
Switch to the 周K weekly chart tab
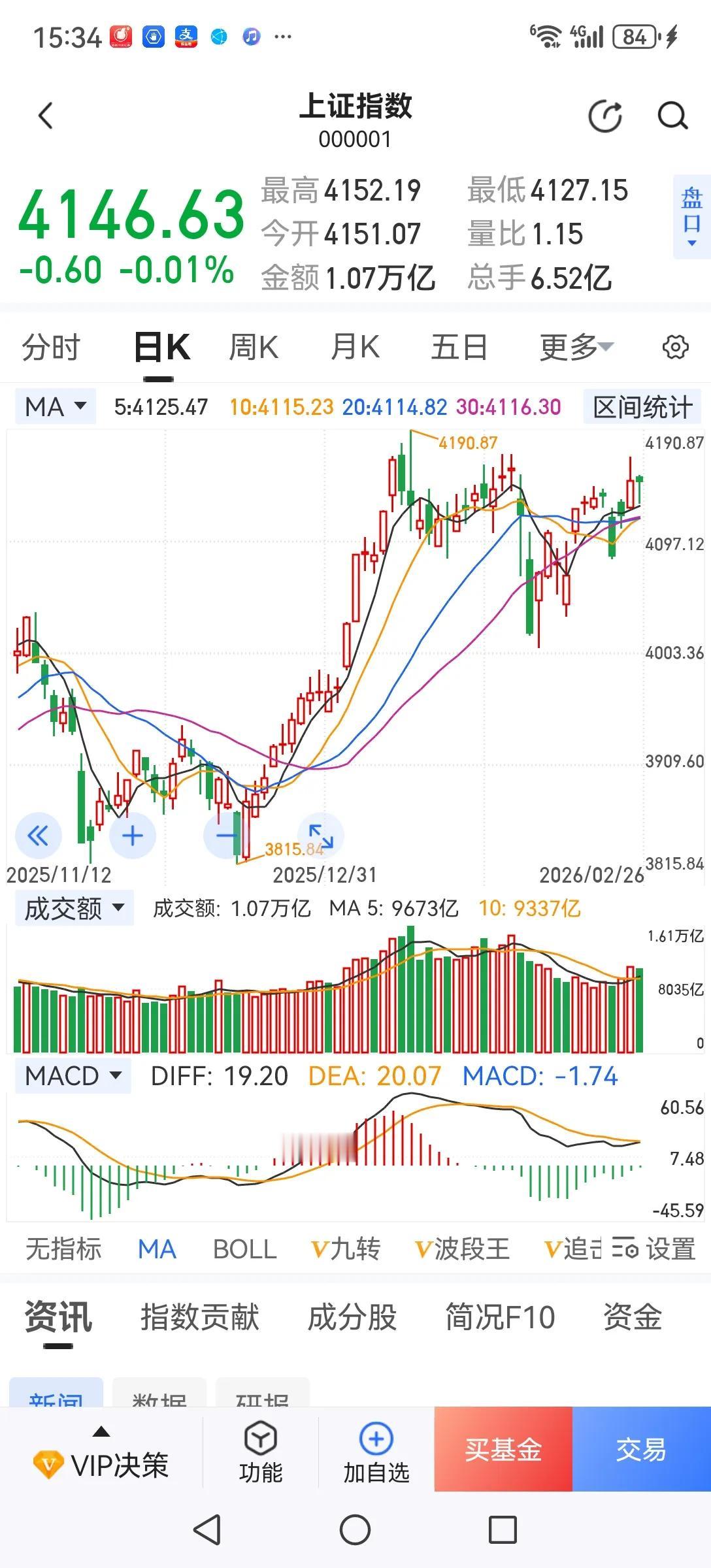[x=254, y=347]
